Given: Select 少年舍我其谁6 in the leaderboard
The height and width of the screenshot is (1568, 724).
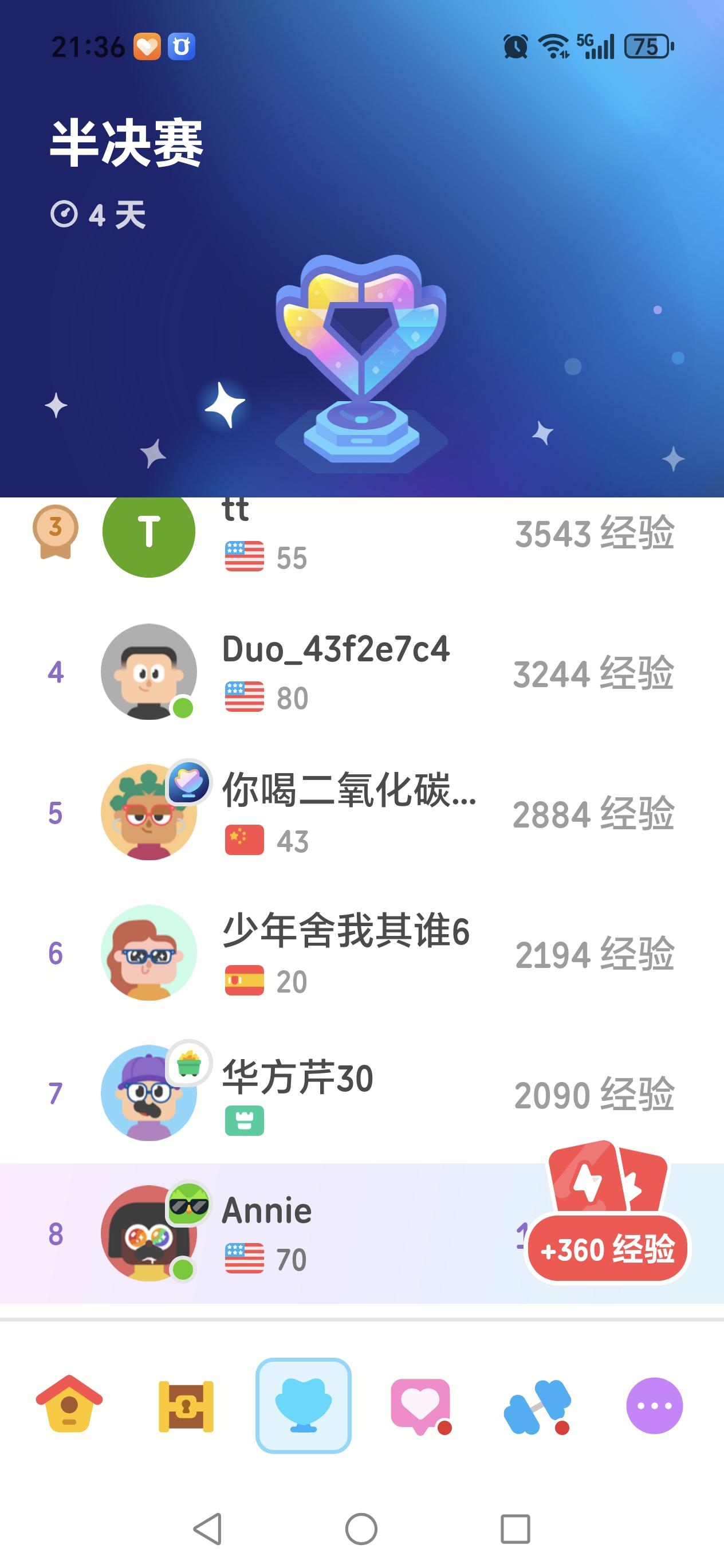Looking at the screenshot, I should 361,952.
